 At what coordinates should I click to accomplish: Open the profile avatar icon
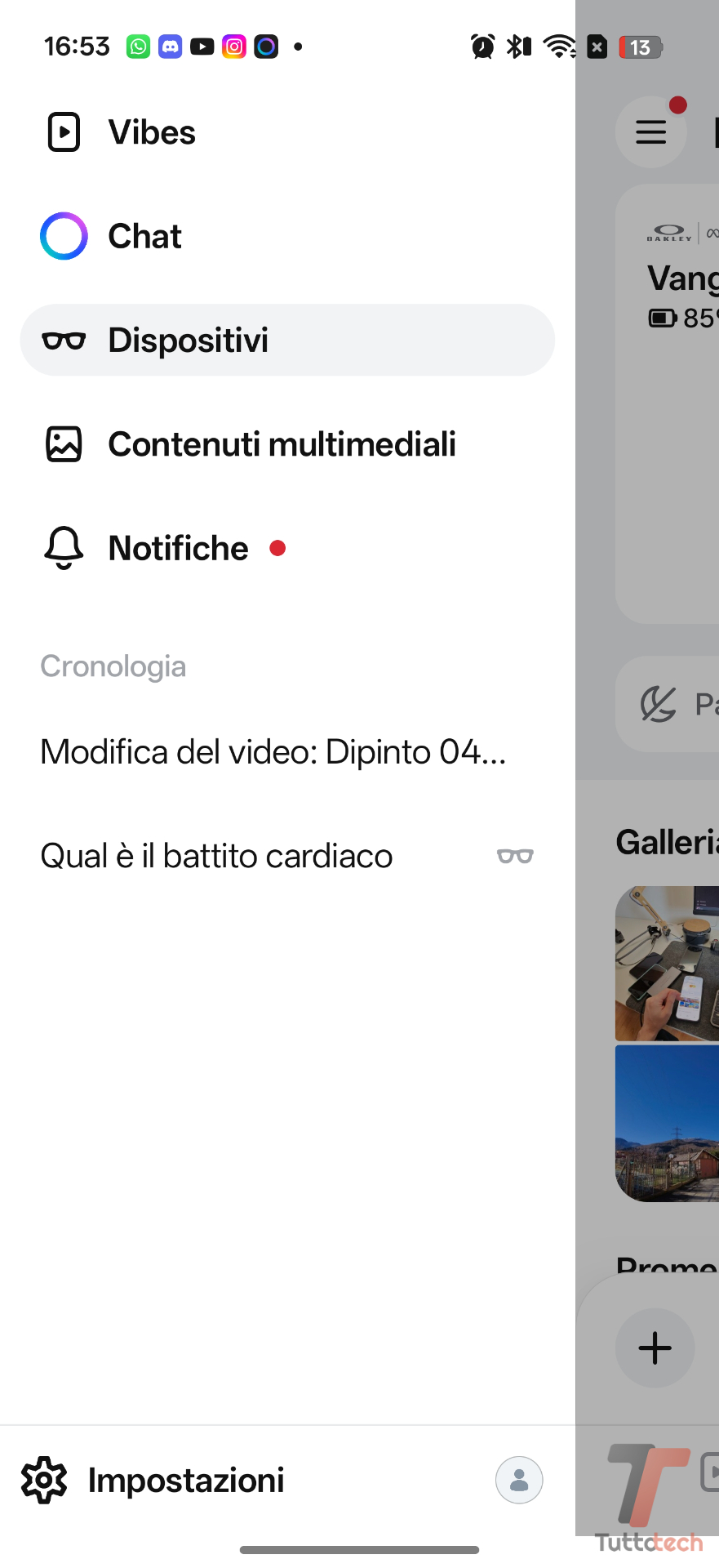[x=519, y=1480]
